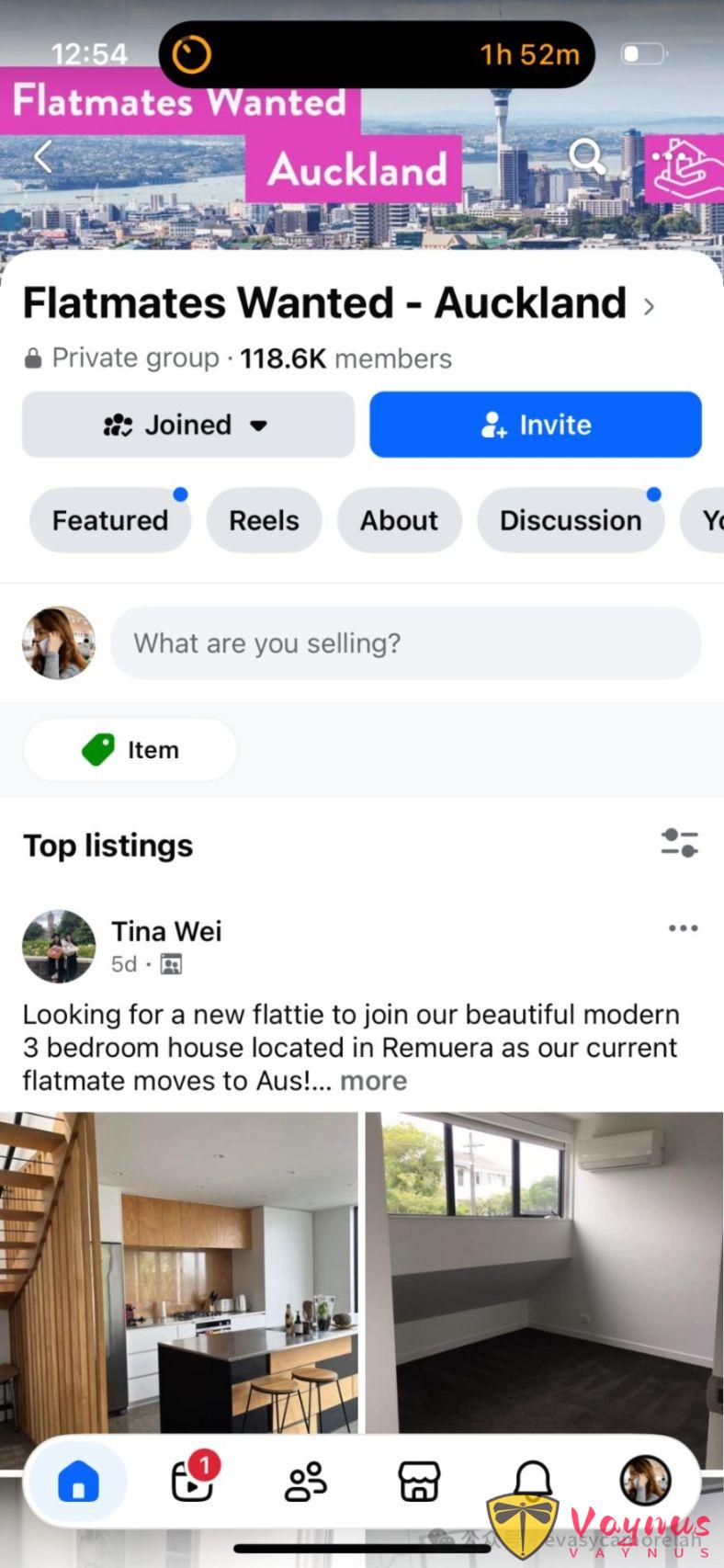Image resolution: width=724 pixels, height=1568 pixels.
Task: Go to the Home feed tab
Action: coord(78,1482)
